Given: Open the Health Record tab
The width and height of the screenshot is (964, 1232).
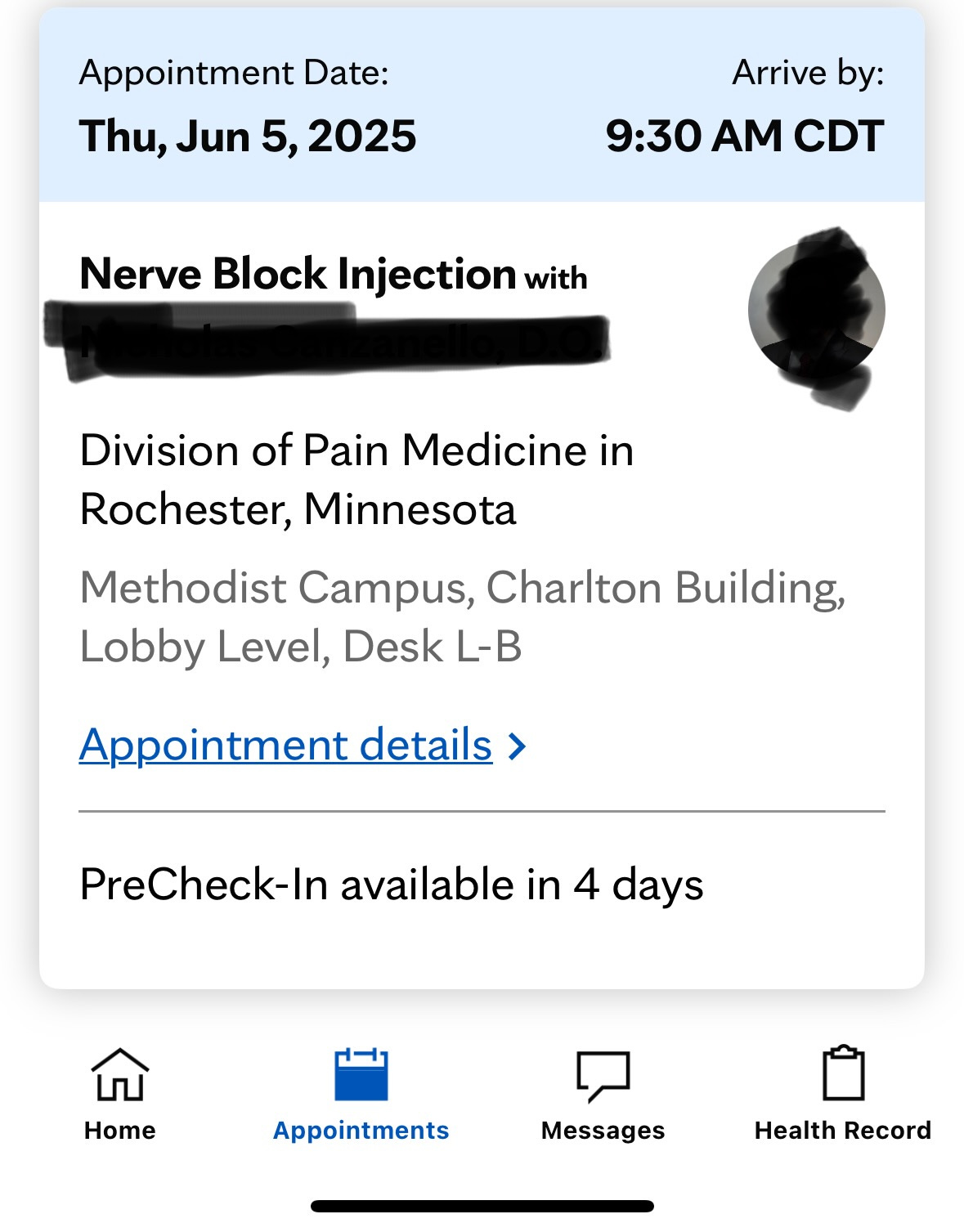Looking at the screenshot, I should [x=842, y=1094].
